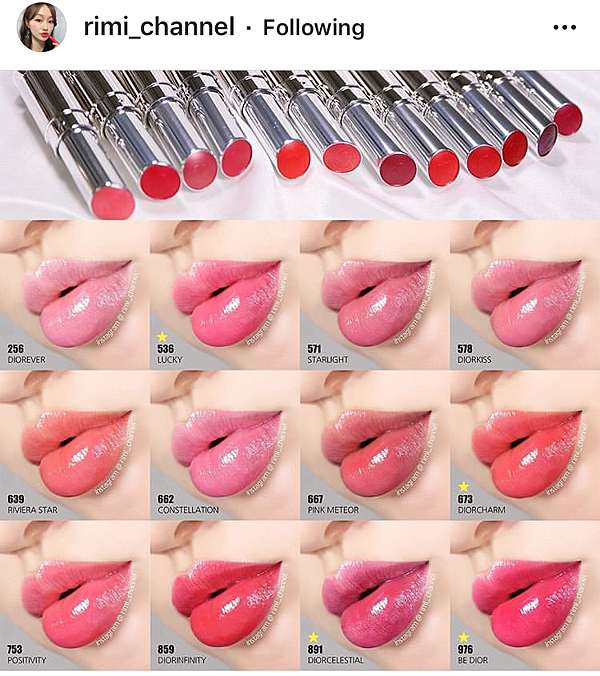Open rimi_channel's profile picture
The image size is (600, 676).
(x=43, y=27)
